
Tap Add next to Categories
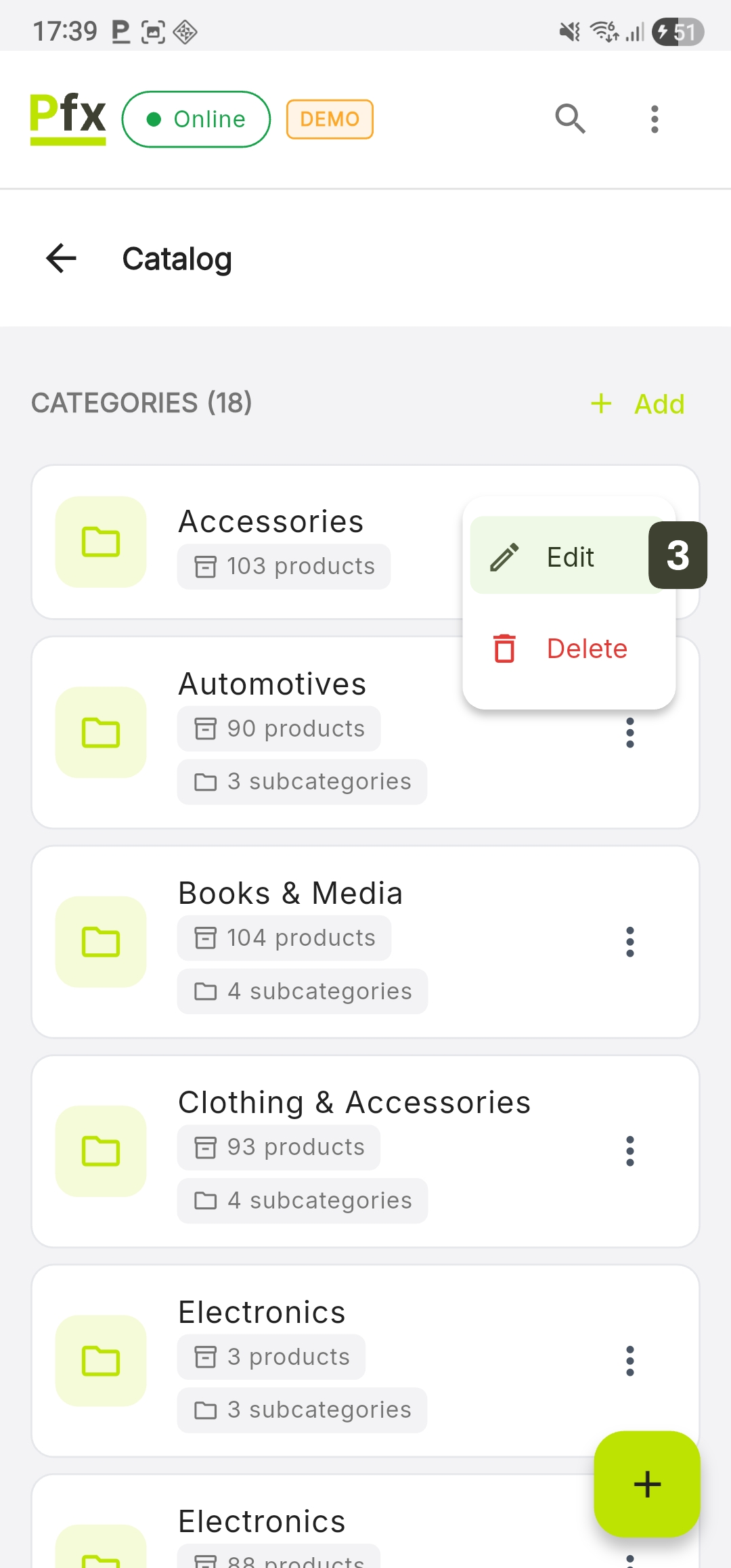pyautogui.click(x=638, y=404)
